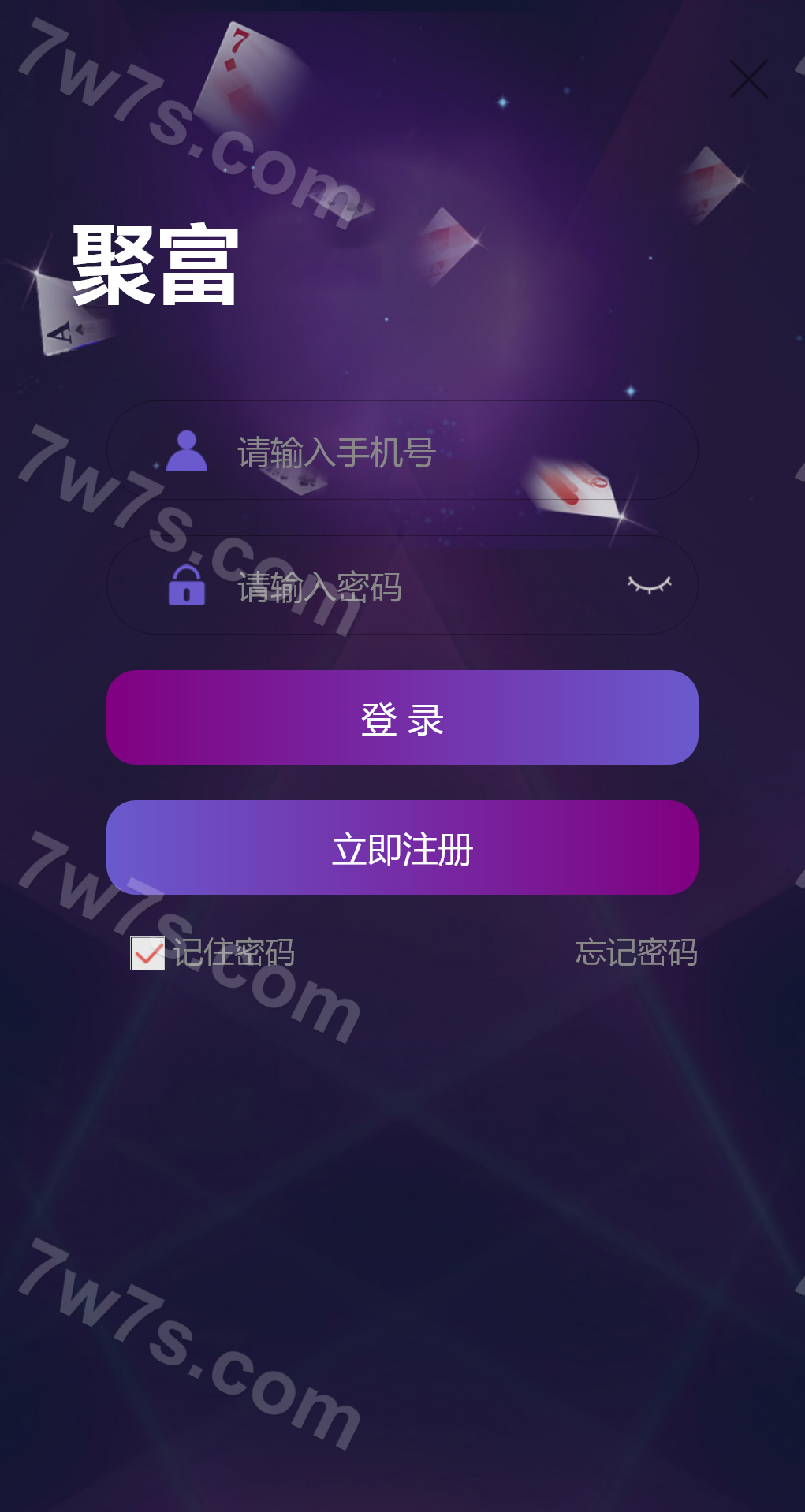Close the login screen

click(748, 79)
